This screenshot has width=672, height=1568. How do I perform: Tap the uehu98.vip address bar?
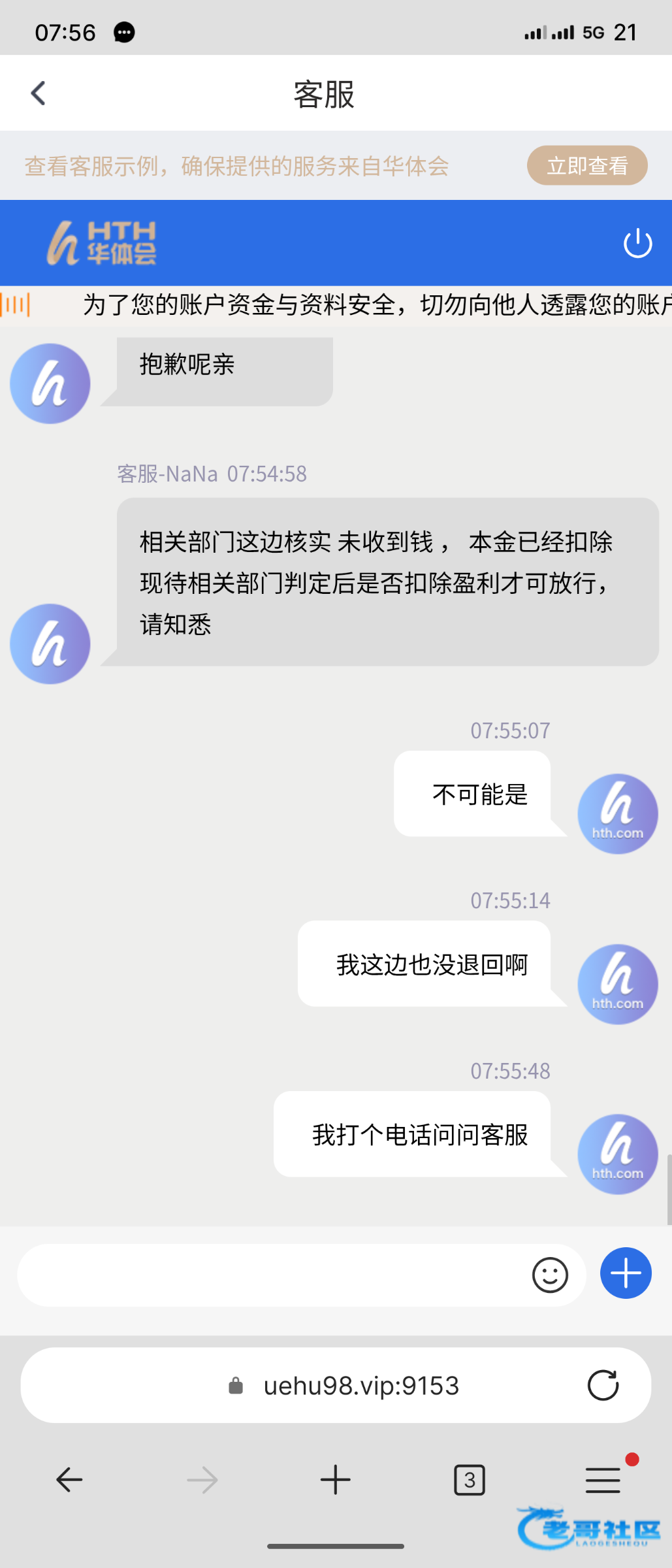pos(360,1385)
